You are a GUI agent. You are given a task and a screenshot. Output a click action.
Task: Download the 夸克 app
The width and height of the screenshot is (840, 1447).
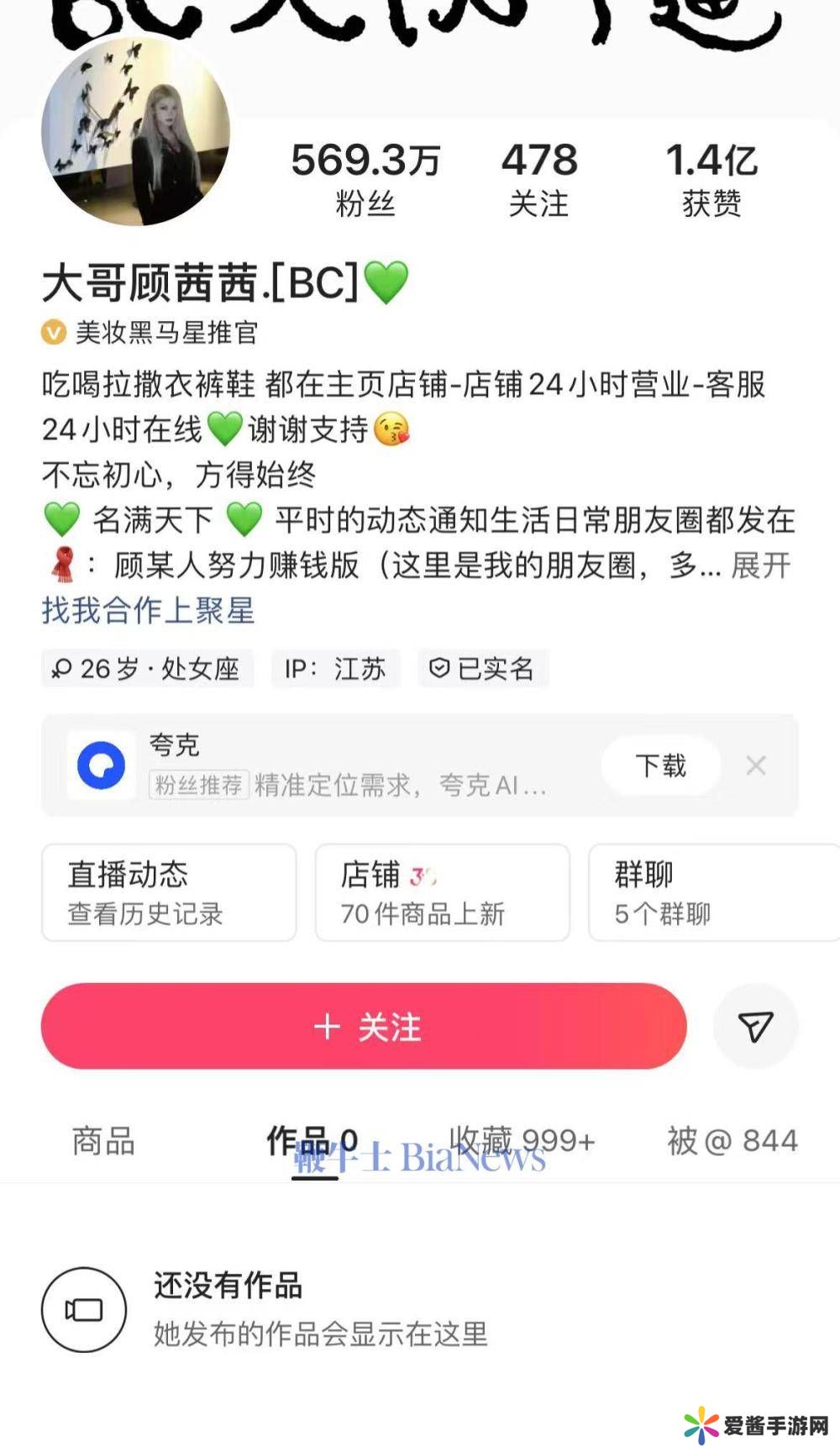tap(661, 766)
